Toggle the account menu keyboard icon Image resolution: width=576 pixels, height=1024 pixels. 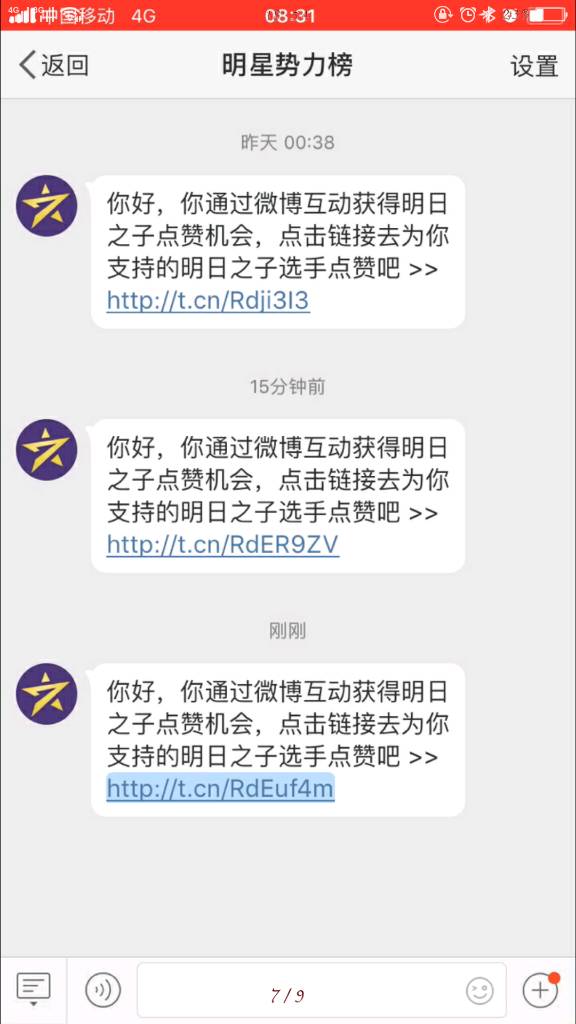coord(33,989)
